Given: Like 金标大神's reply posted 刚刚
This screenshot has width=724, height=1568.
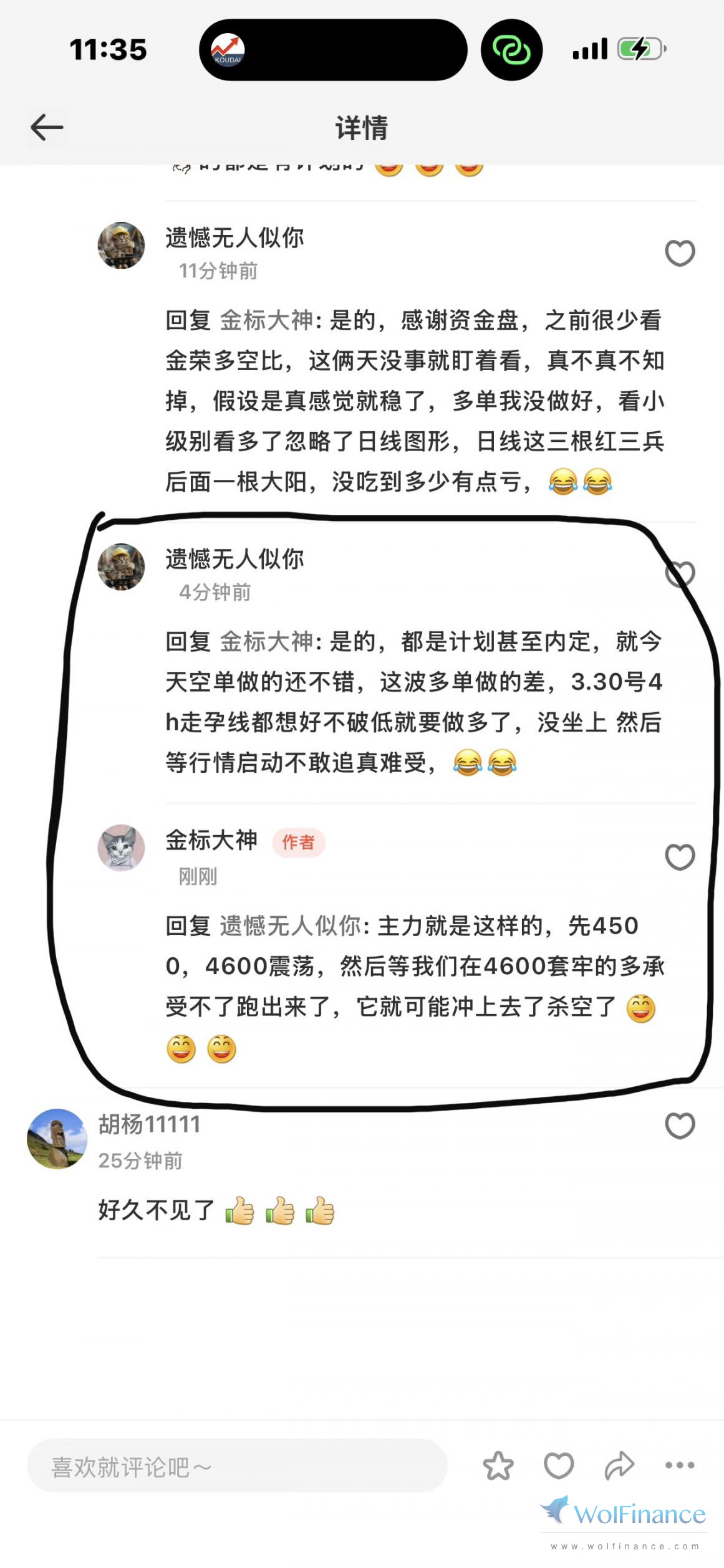Looking at the screenshot, I should pos(680,857).
